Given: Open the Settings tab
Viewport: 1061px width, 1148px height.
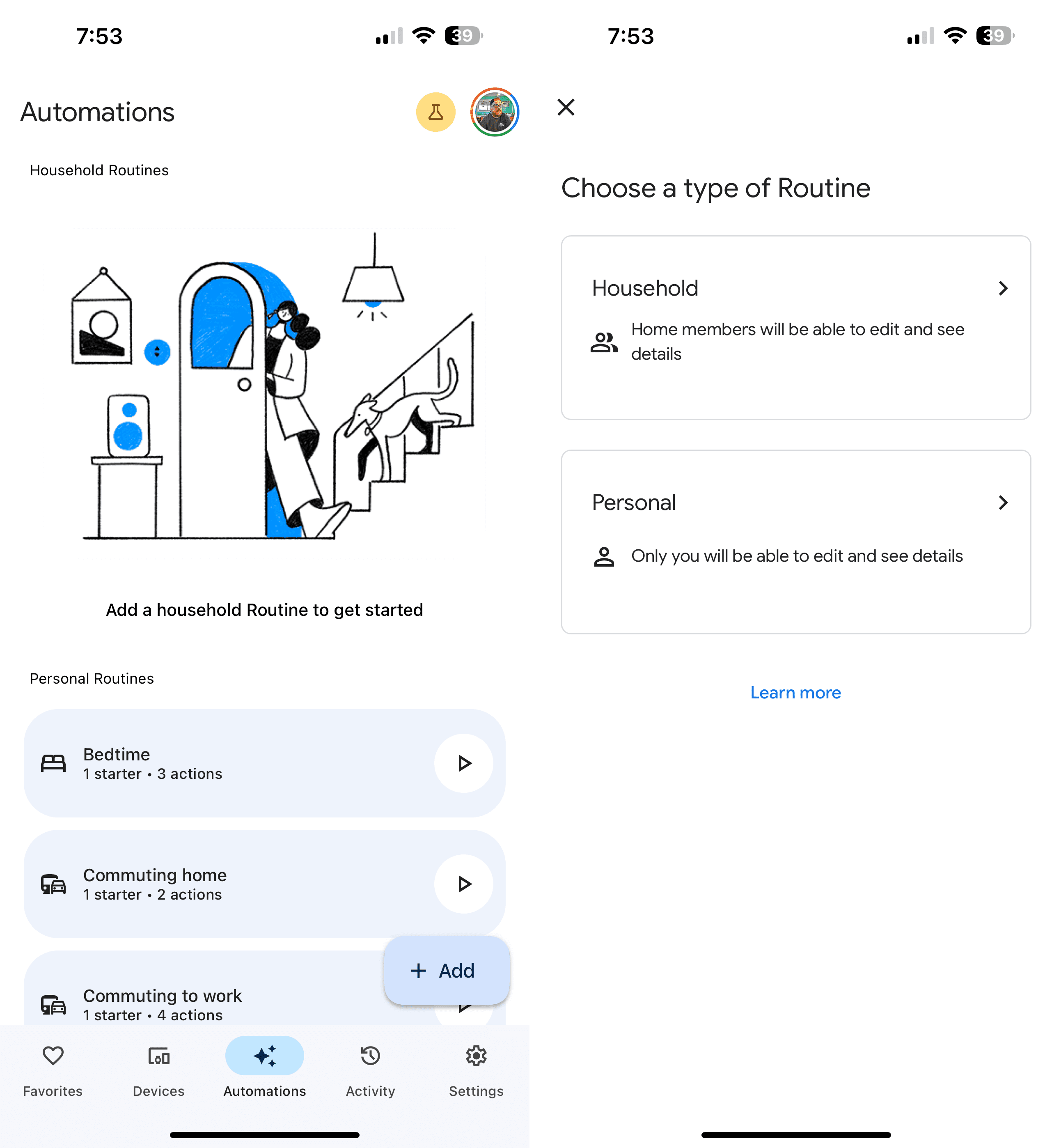Looking at the screenshot, I should [x=476, y=1069].
